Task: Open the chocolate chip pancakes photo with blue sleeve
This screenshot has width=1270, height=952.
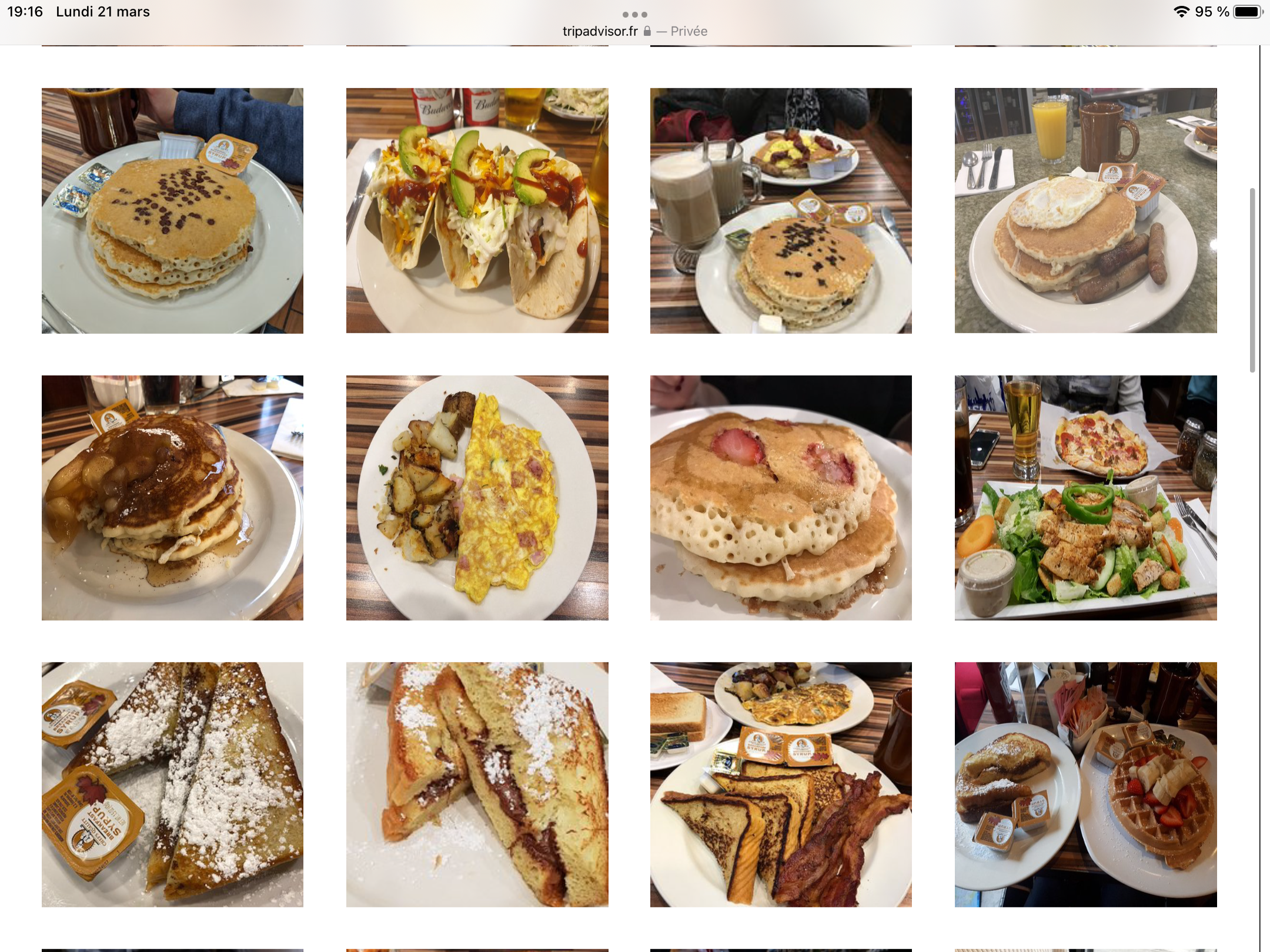Action: click(172, 210)
